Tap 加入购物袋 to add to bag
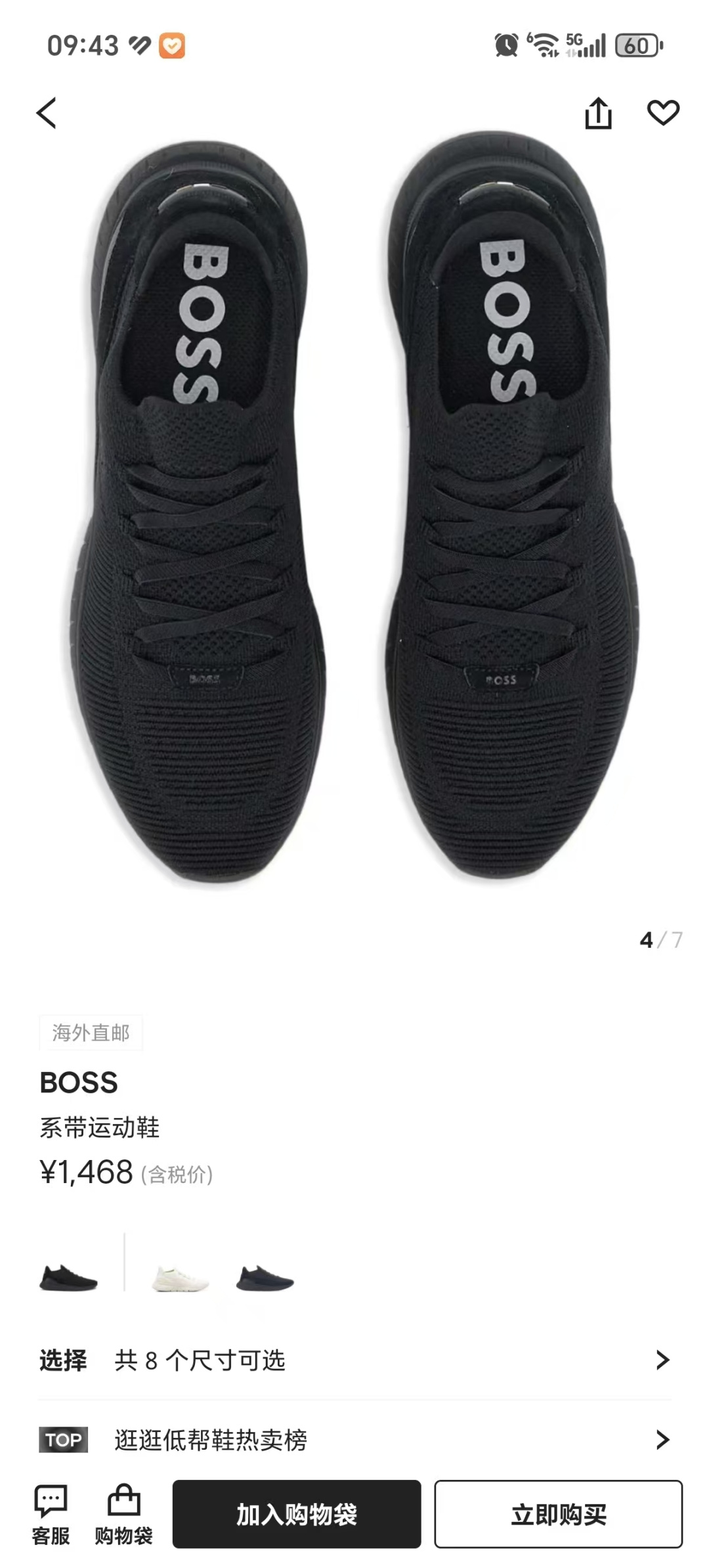Viewport: 709px width, 1568px height. tap(297, 1514)
